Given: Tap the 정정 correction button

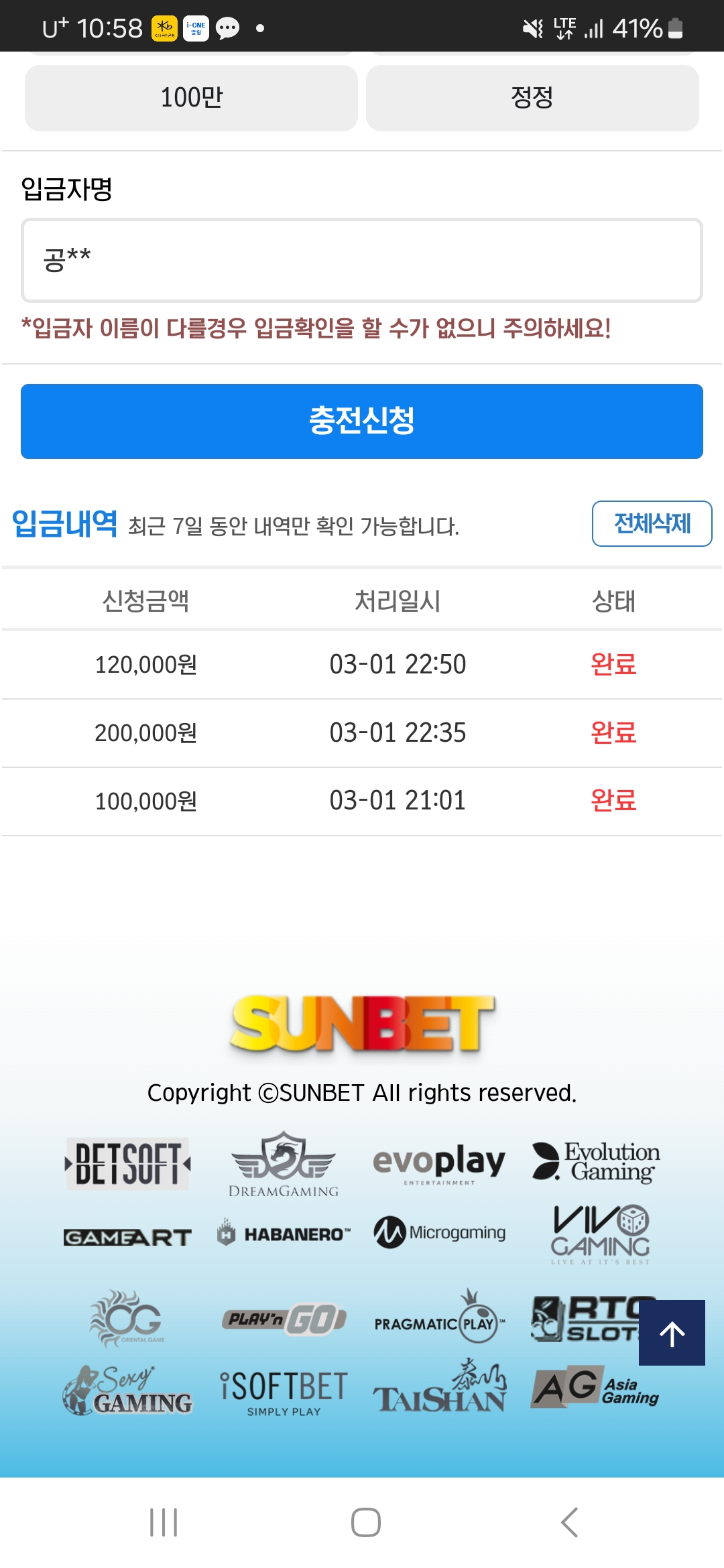Looking at the screenshot, I should click(x=532, y=98).
